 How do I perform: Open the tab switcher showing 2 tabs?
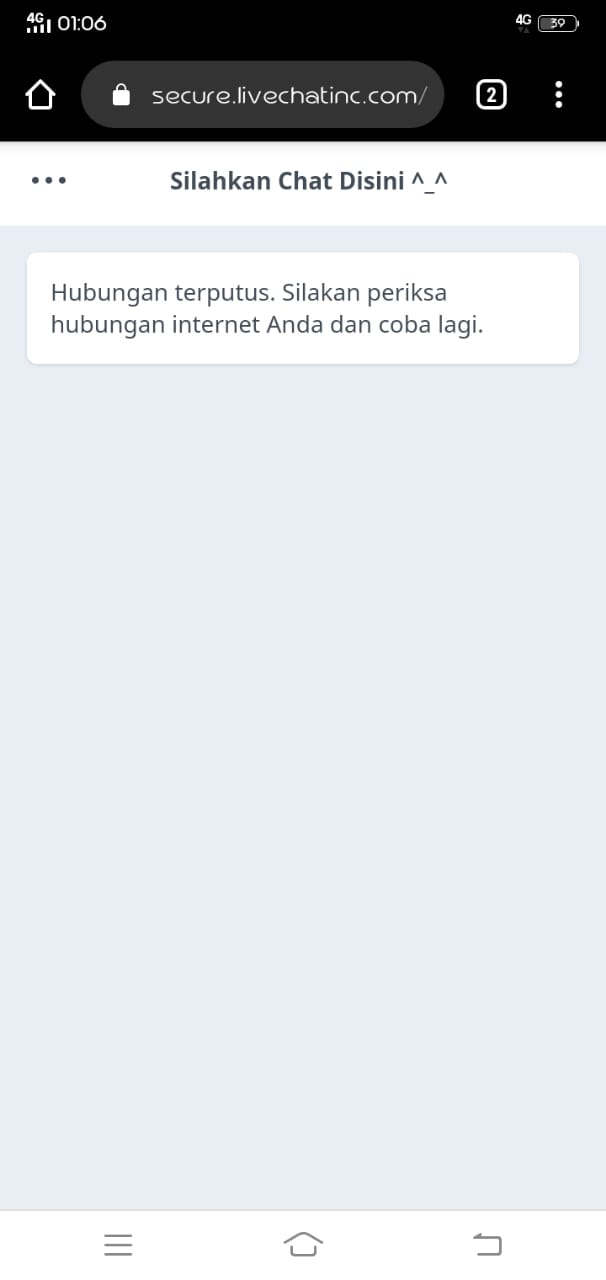click(491, 95)
